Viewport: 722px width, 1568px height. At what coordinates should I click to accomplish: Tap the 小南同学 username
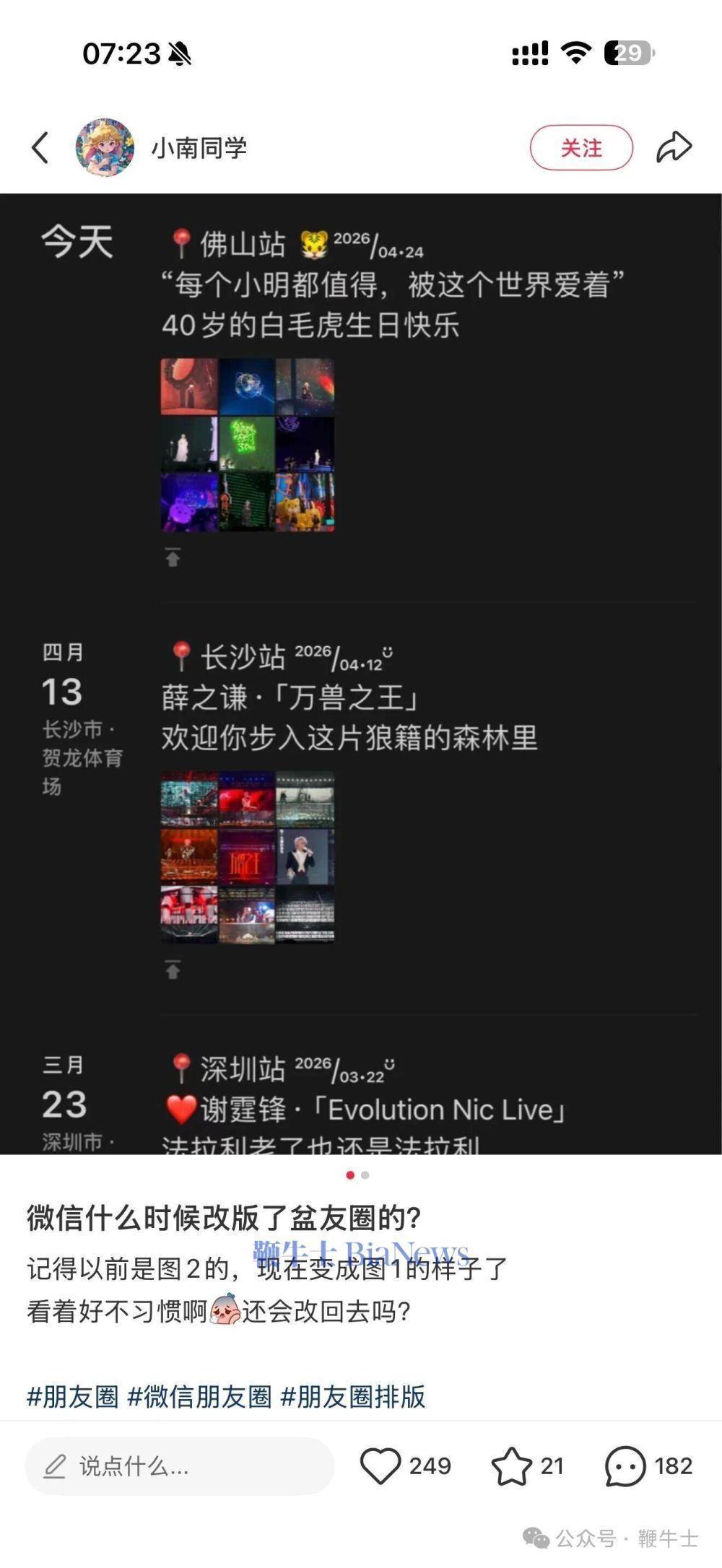[199, 148]
